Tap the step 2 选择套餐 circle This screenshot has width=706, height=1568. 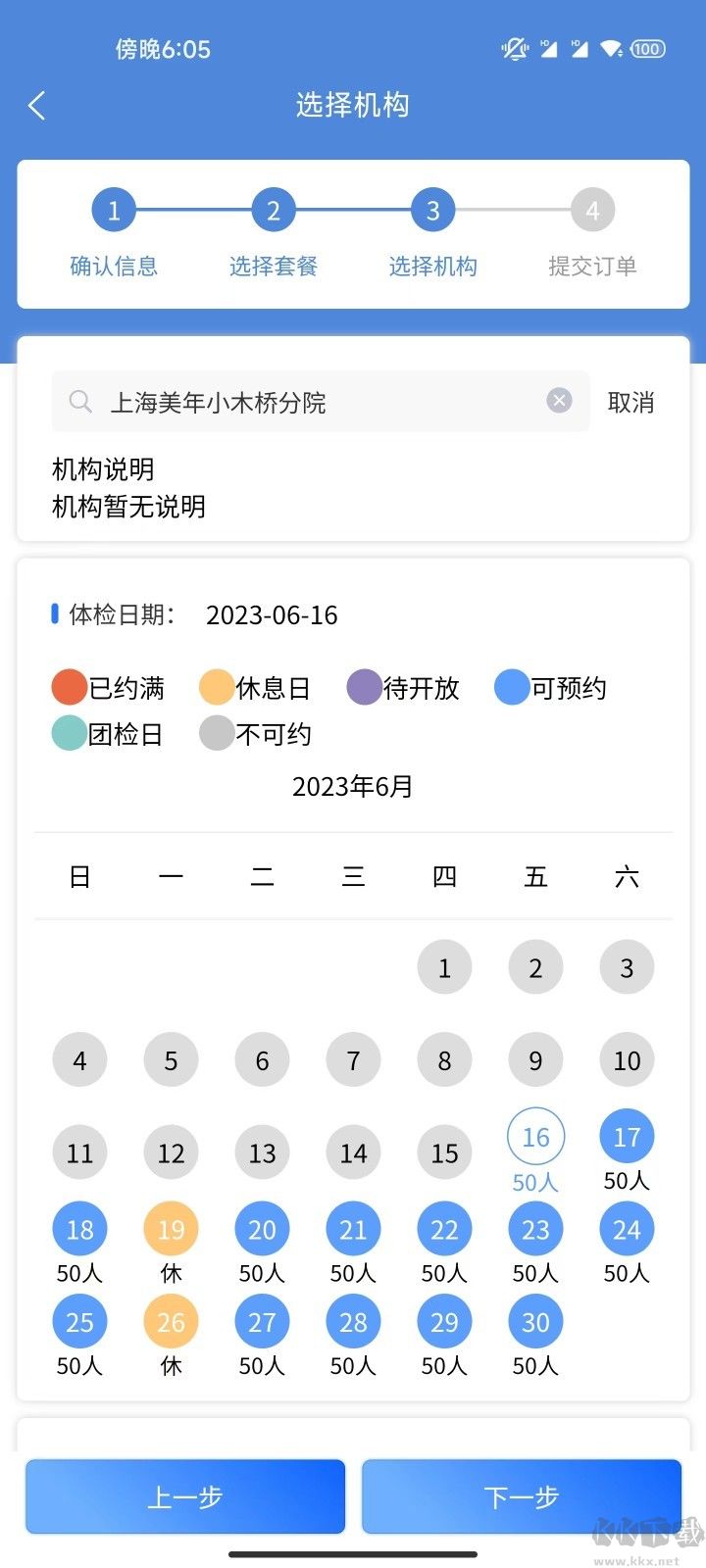coord(273,209)
